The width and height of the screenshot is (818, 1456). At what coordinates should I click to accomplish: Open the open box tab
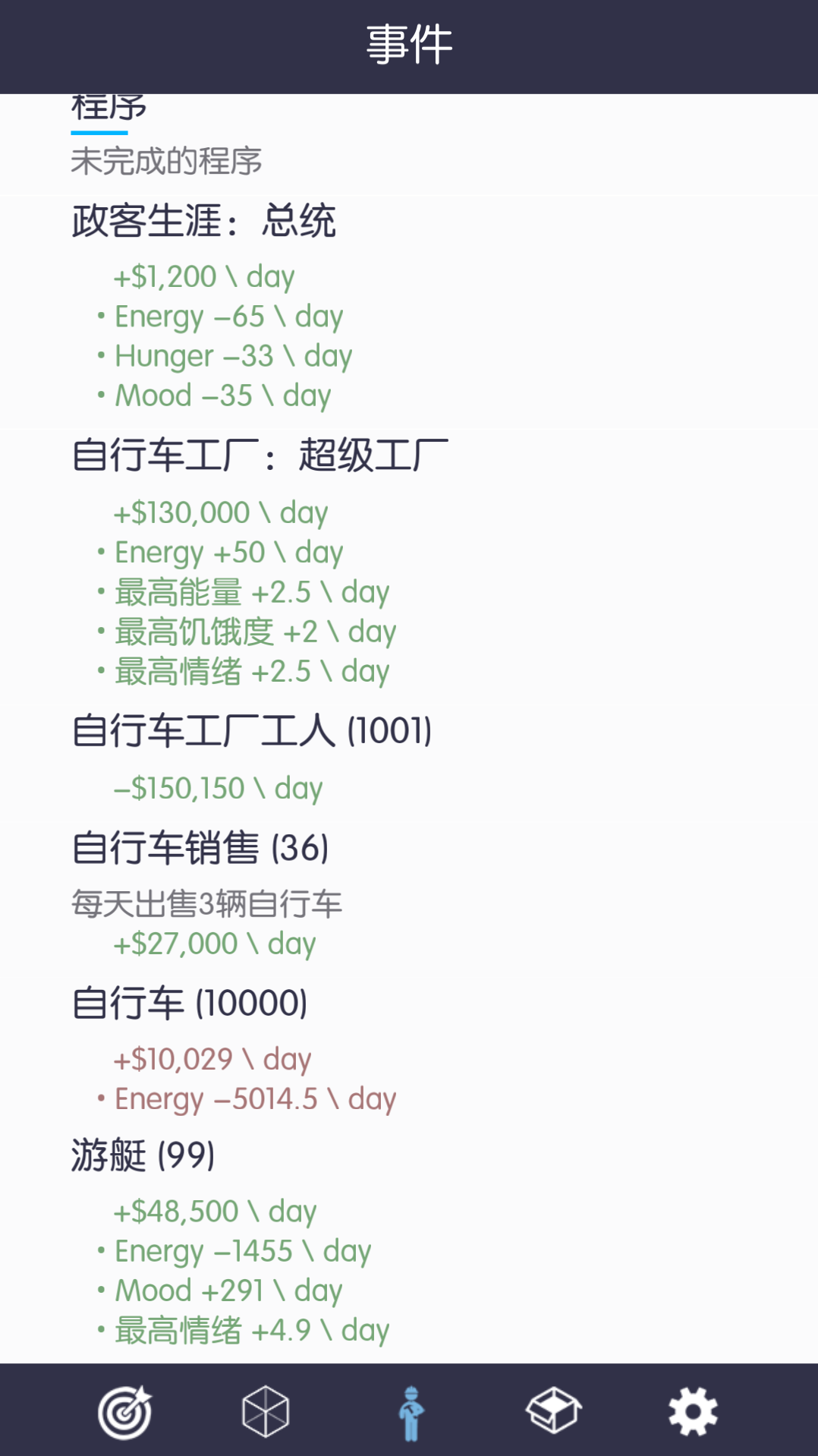(x=554, y=1410)
